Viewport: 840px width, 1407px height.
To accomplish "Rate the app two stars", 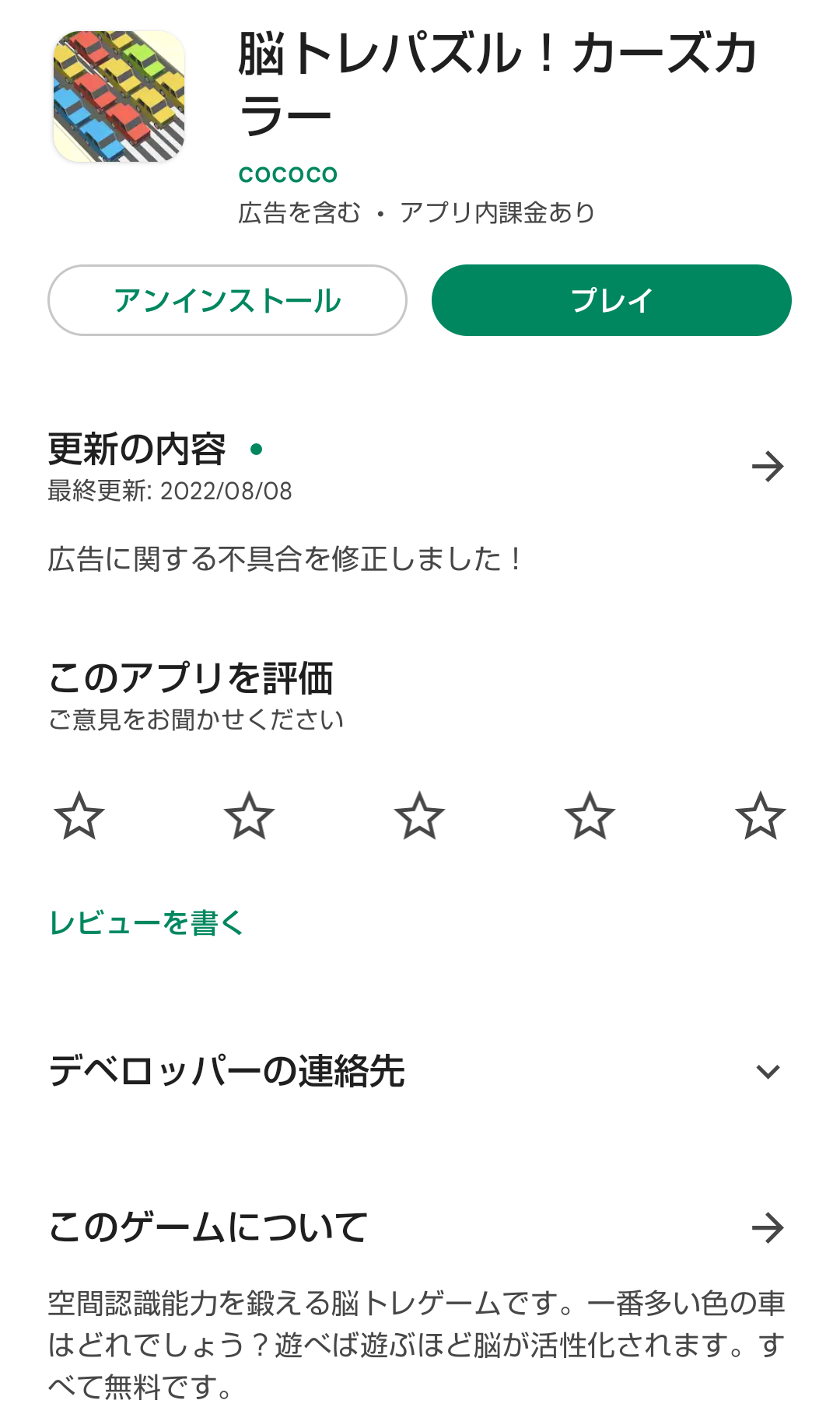I will [249, 816].
